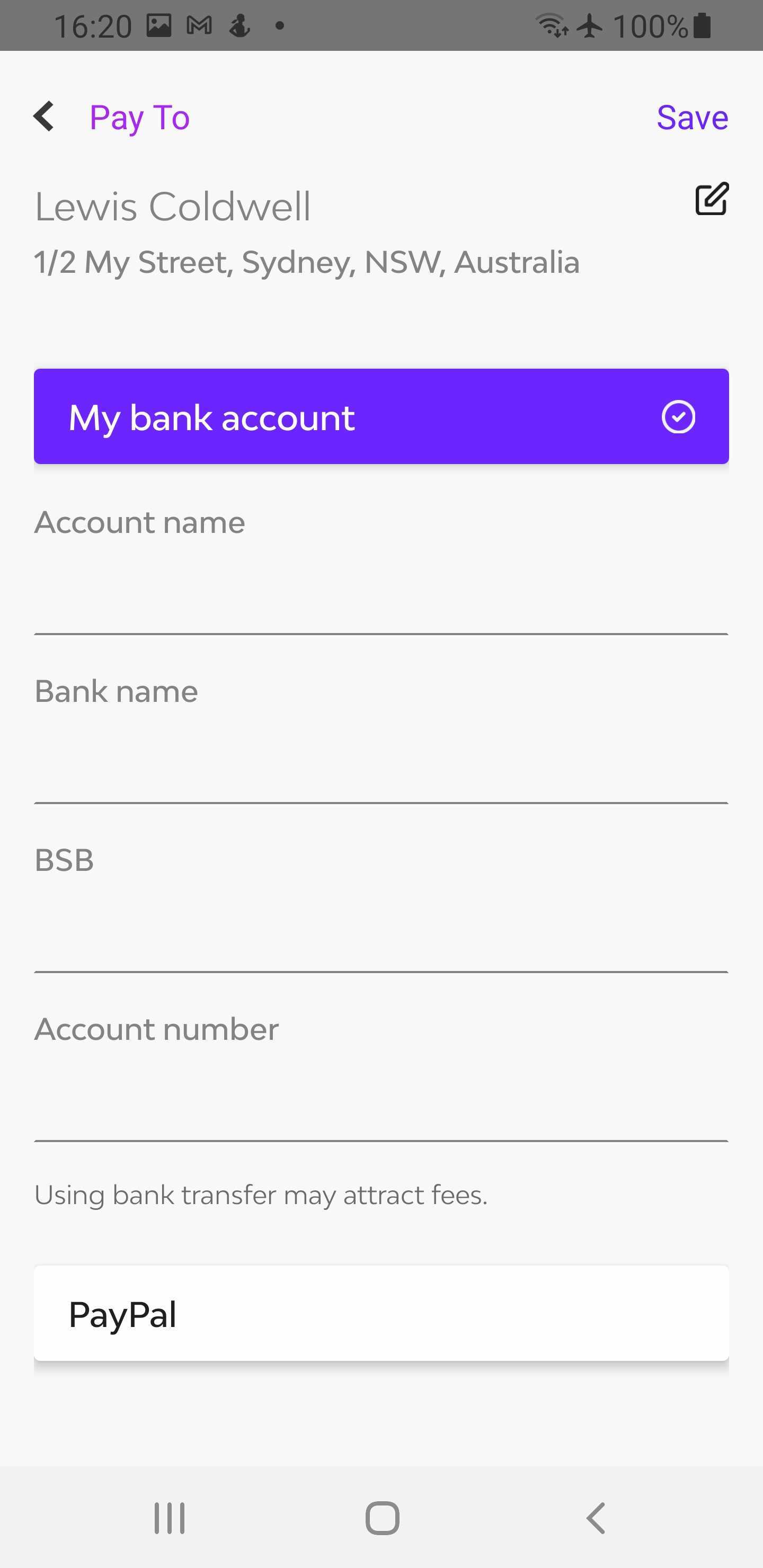Screen dimensions: 763x1568
Task: Edit Lewis Coldwell's contact details
Action: [711, 199]
